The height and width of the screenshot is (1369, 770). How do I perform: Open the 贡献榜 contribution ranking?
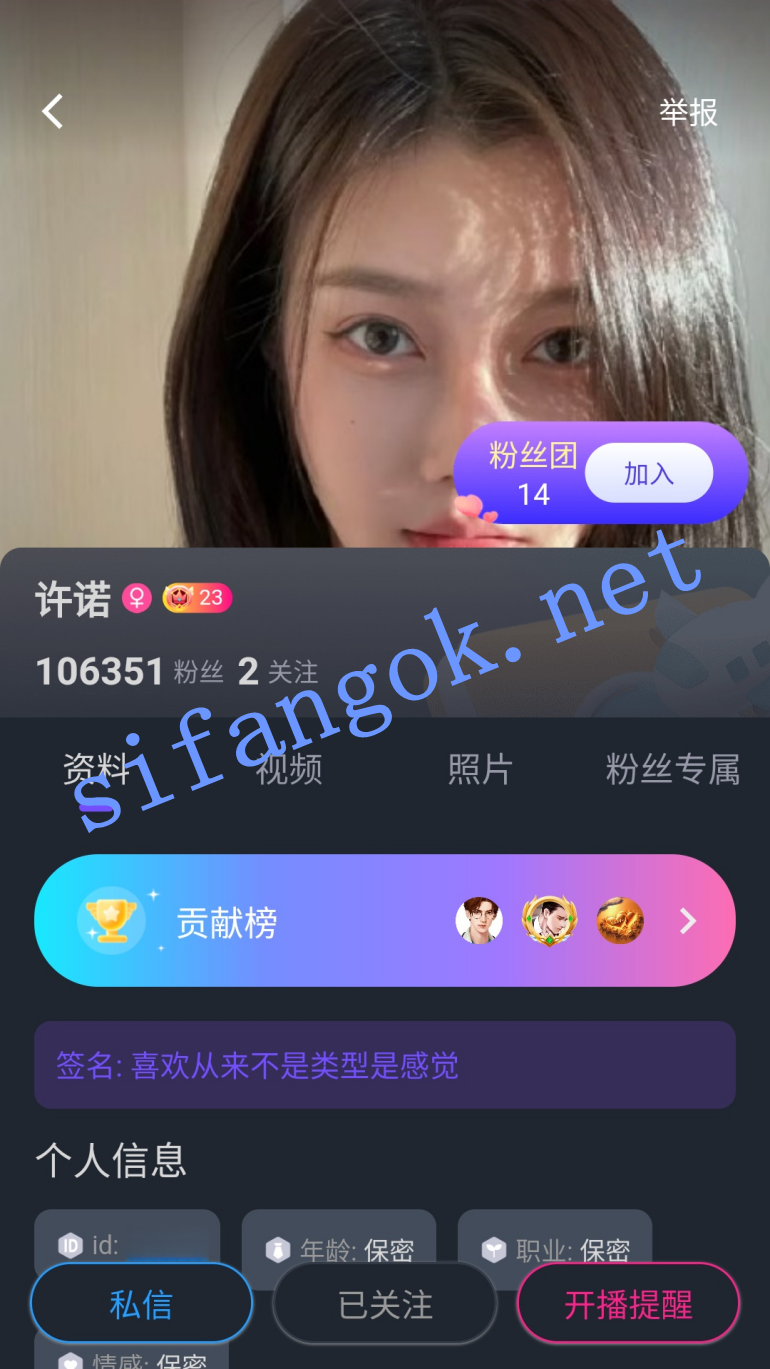[x=385, y=921]
